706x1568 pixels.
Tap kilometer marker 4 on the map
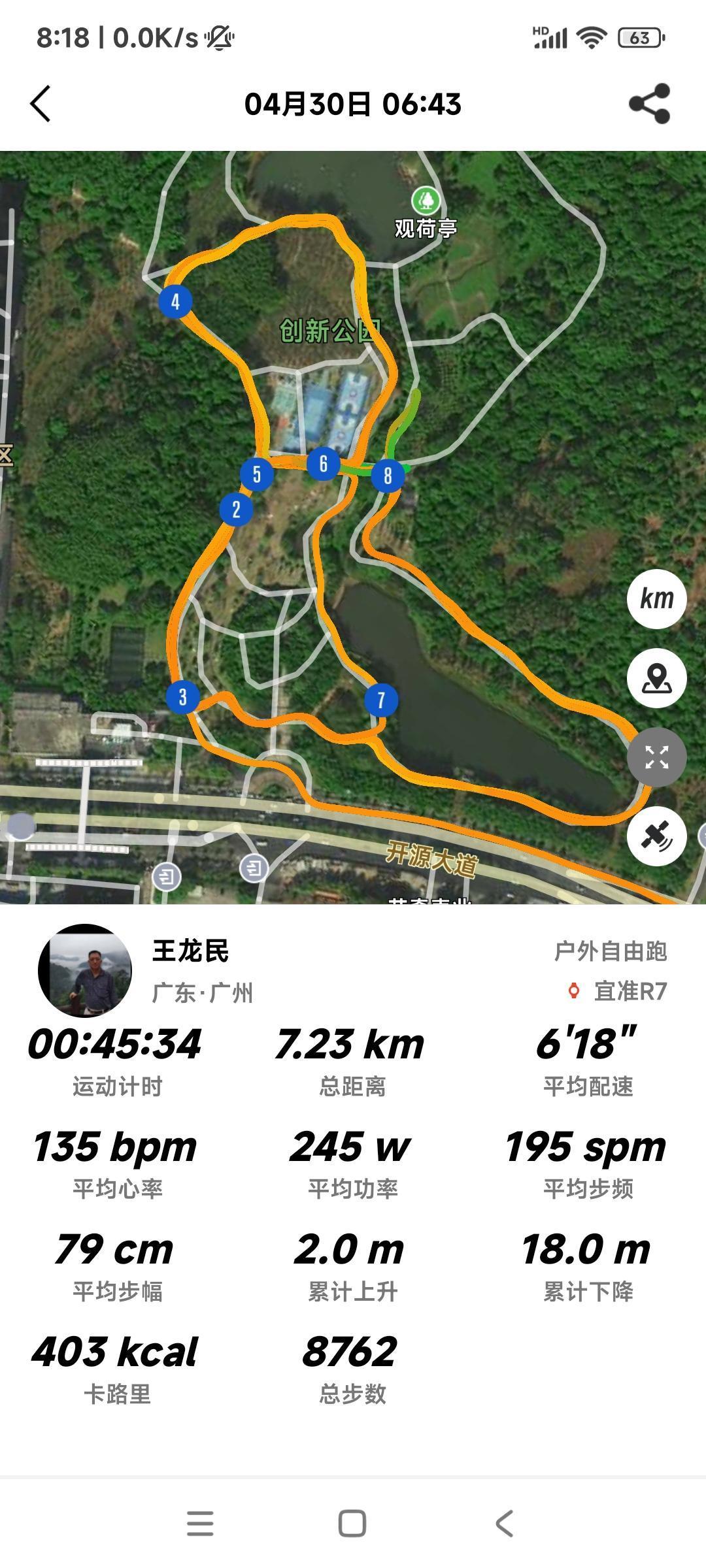(x=175, y=302)
